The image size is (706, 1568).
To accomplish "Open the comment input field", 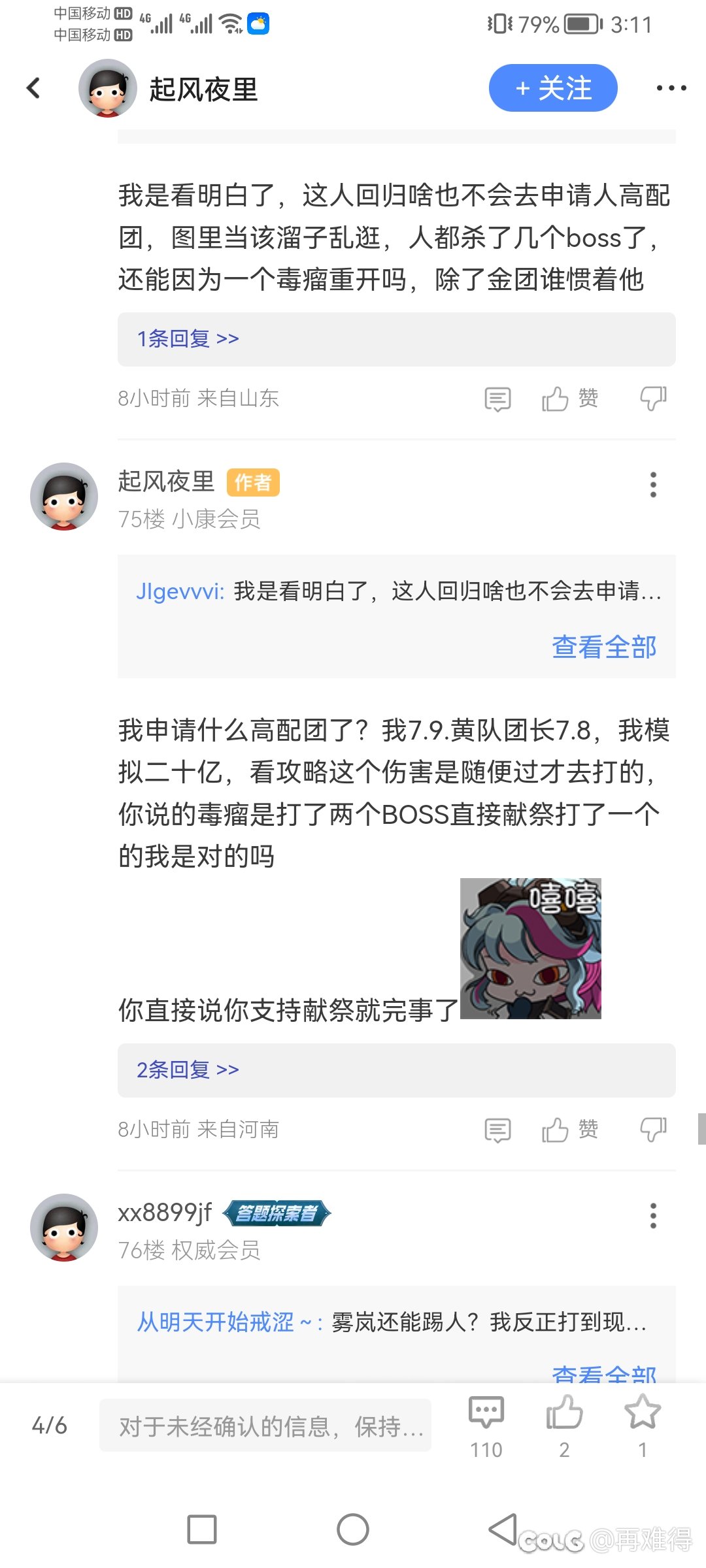I will pyautogui.click(x=265, y=1426).
